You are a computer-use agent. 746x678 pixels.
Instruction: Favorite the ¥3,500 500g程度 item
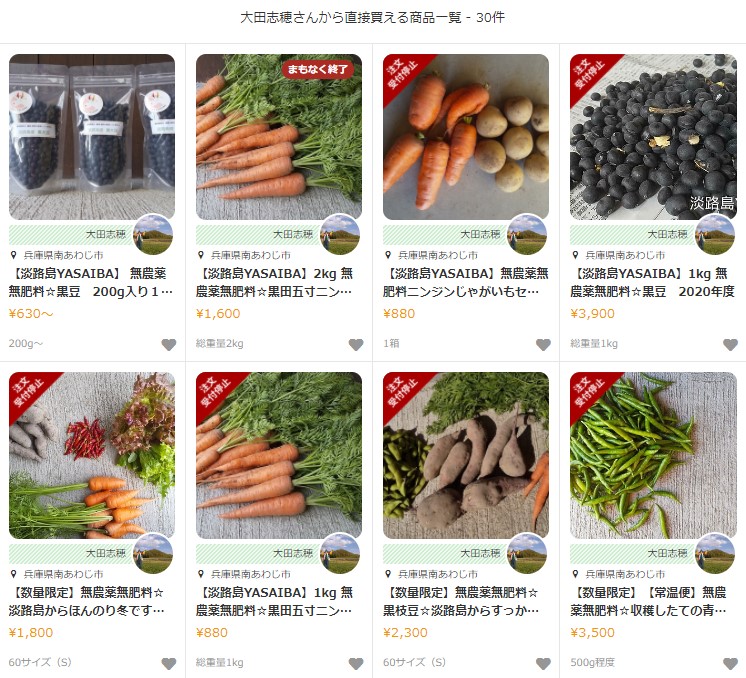click(730, 663)
